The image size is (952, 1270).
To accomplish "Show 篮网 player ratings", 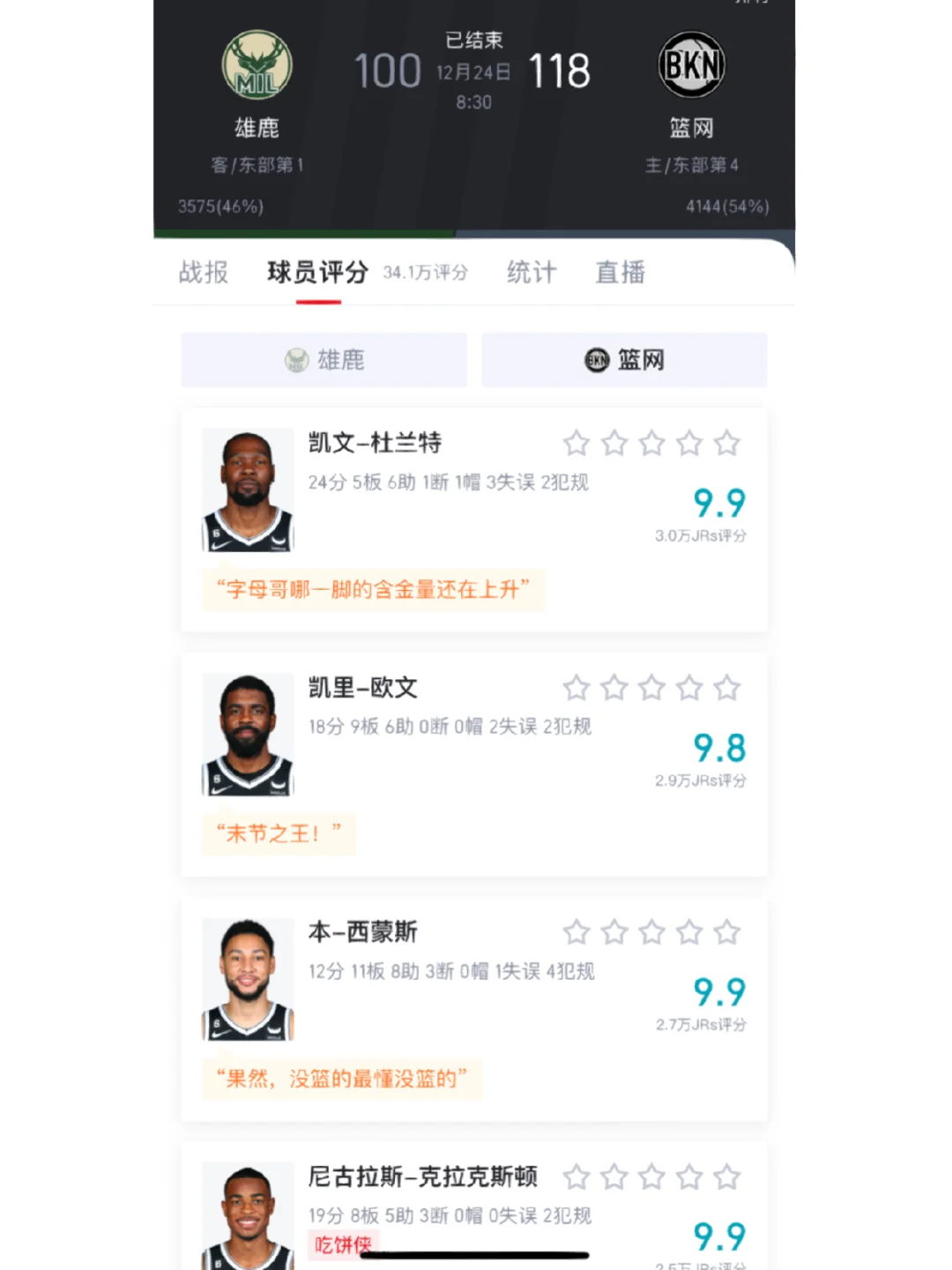I will click(x=624, y=360).
